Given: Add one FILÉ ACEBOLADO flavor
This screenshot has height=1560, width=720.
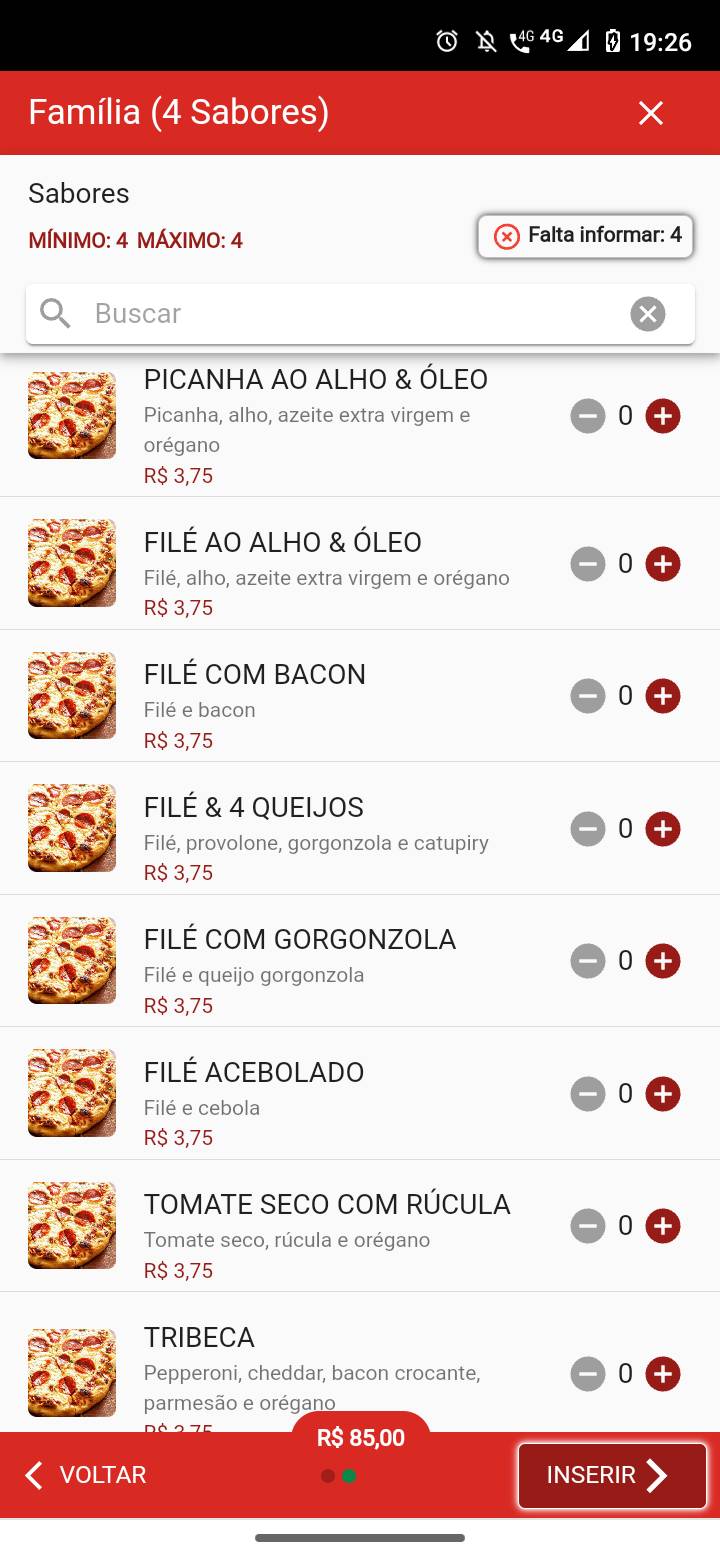Looking at the screenshot, I should (x=662, y=1093).
